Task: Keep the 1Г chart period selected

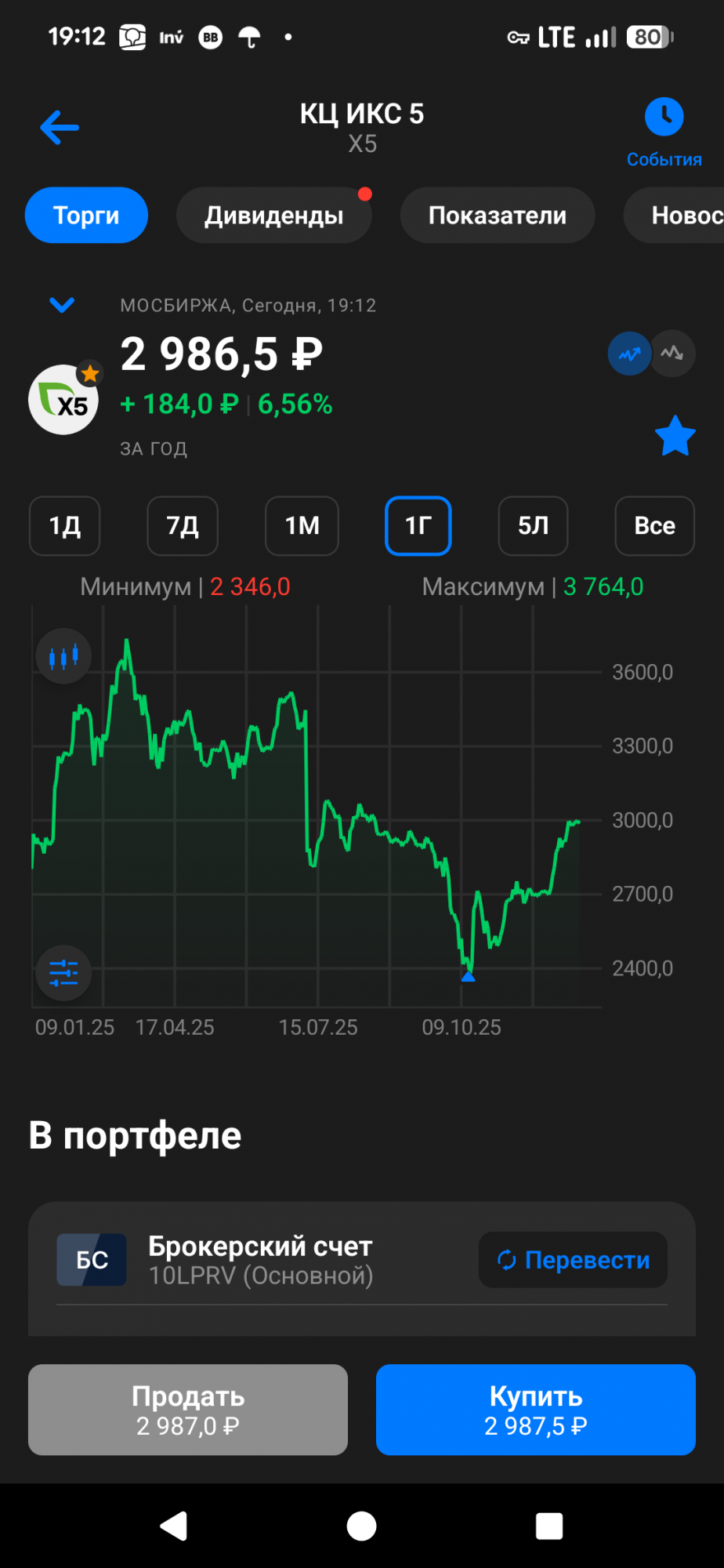Action: (418, 525)
